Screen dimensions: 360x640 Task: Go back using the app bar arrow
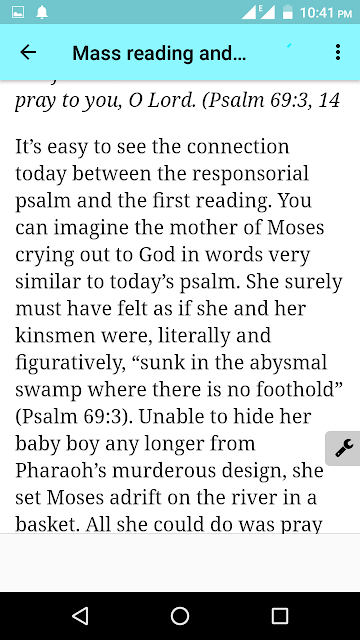28,52
